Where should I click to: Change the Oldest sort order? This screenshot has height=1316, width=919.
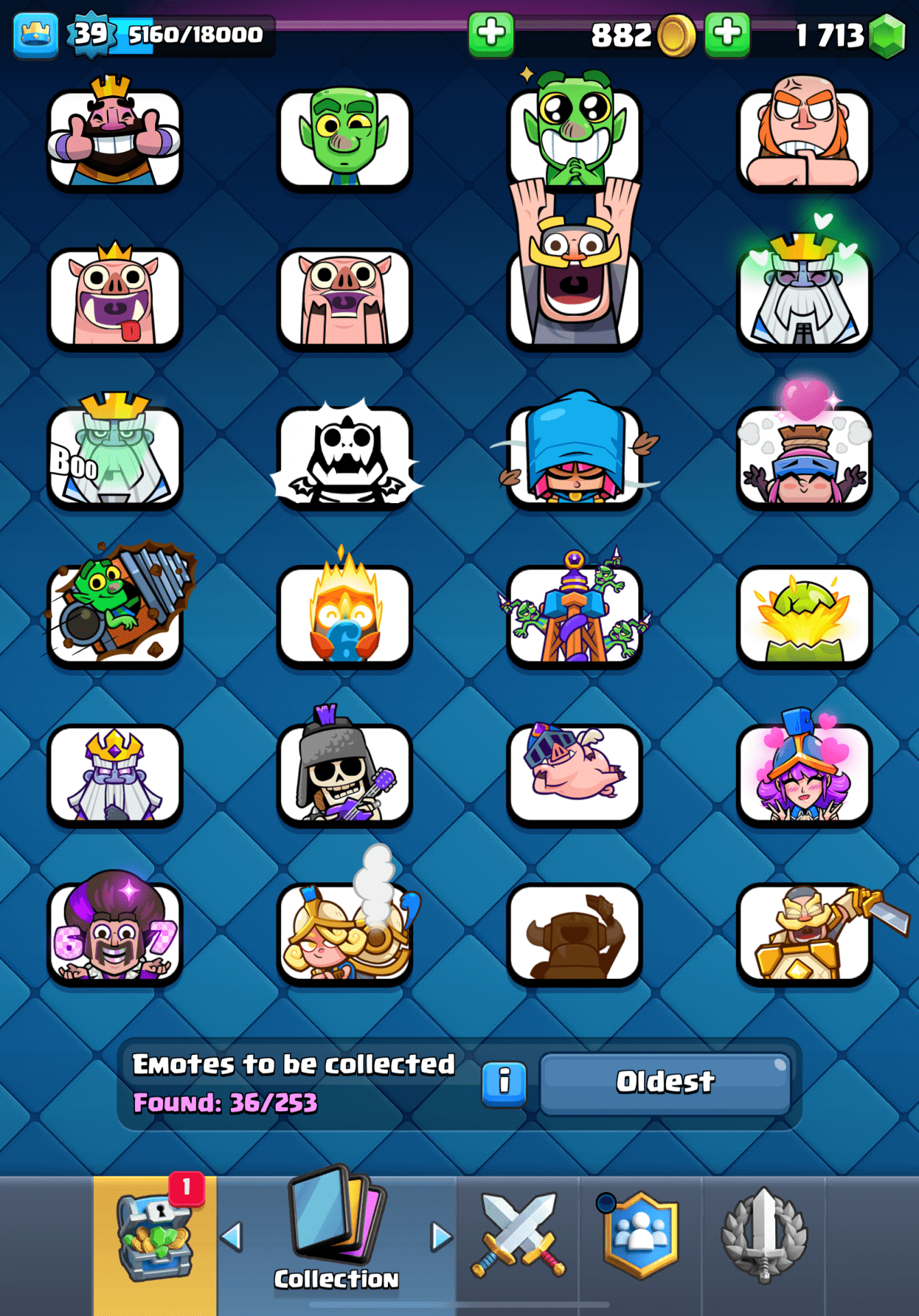[x=665, y=1083]
